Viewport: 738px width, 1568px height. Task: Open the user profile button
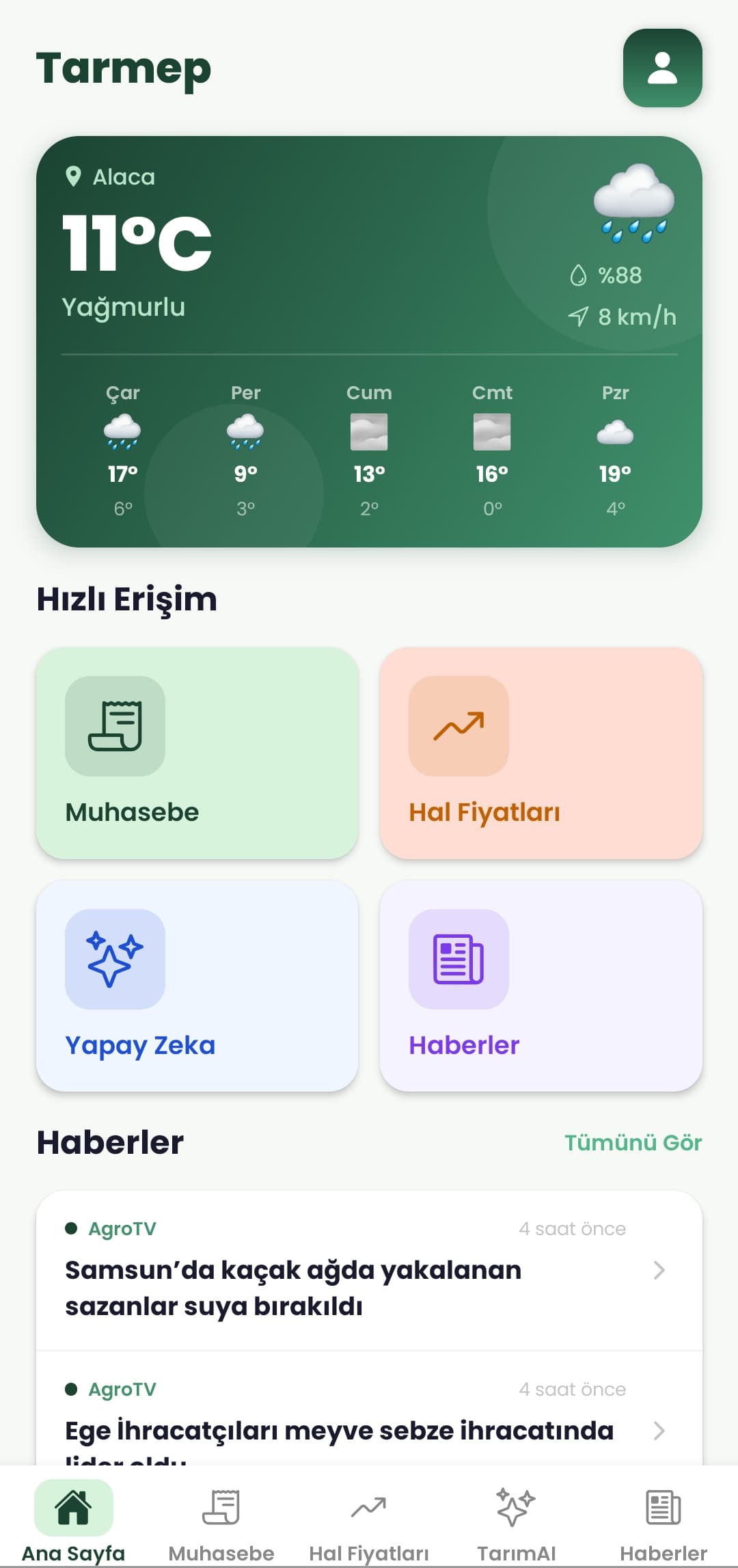pos(662,68)
